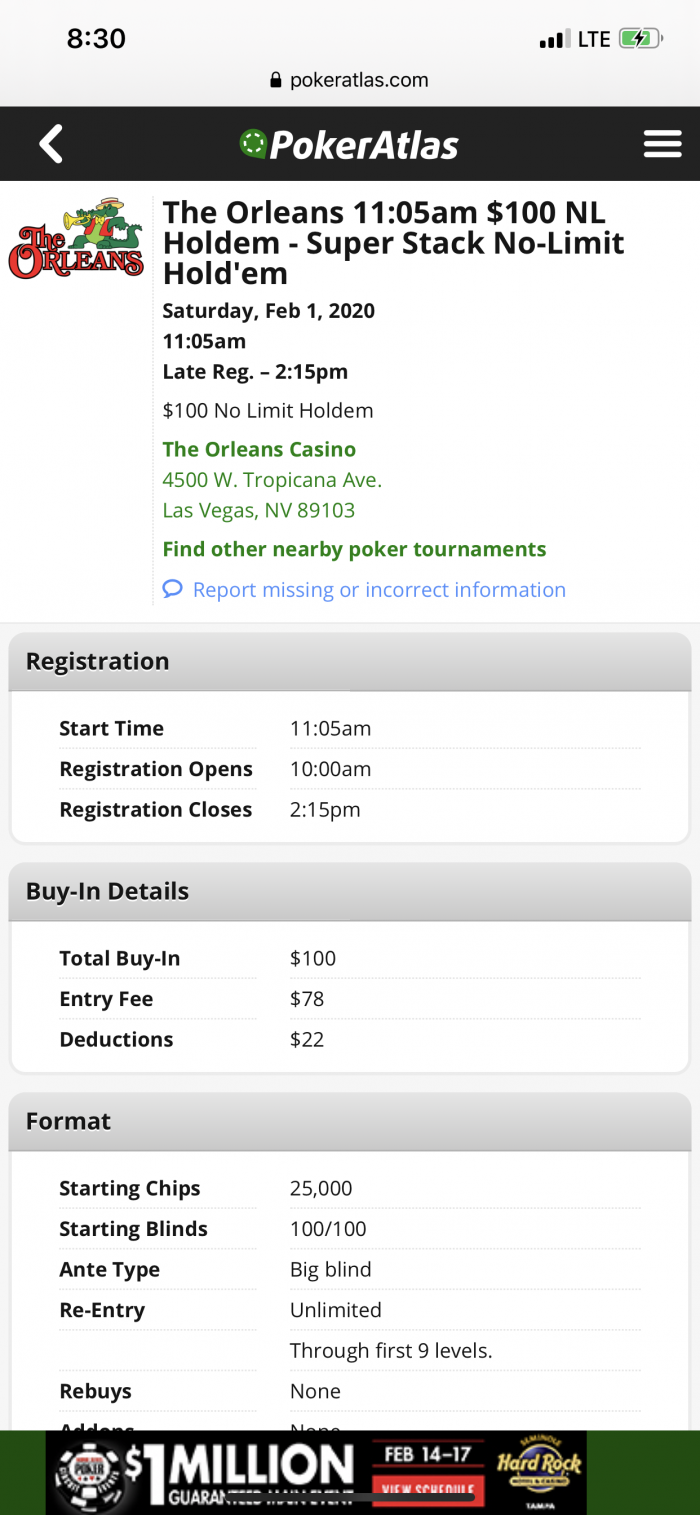Tap the pokeratlas.com address bar
Viewport: 700px width, 1515px height.
coord(350,80)
